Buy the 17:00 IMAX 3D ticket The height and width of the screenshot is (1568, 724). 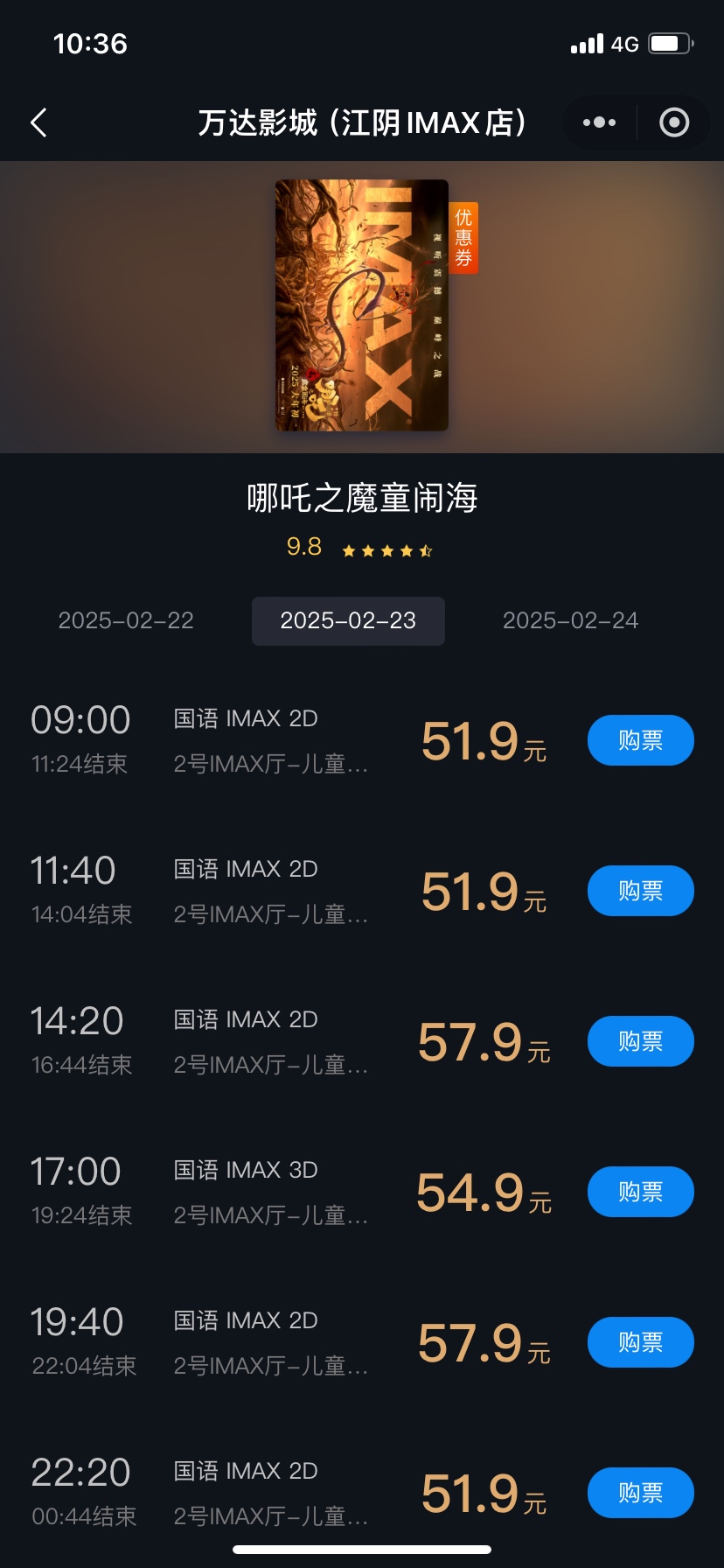[x=640, y=1192]
